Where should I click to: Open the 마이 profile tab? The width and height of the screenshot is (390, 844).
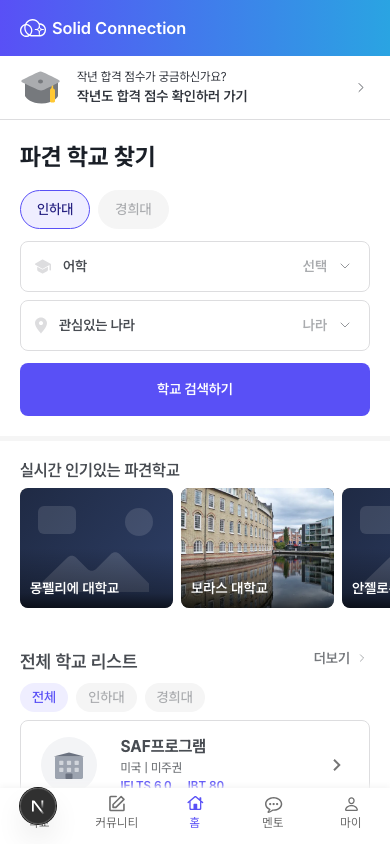[x=351, y=813]
